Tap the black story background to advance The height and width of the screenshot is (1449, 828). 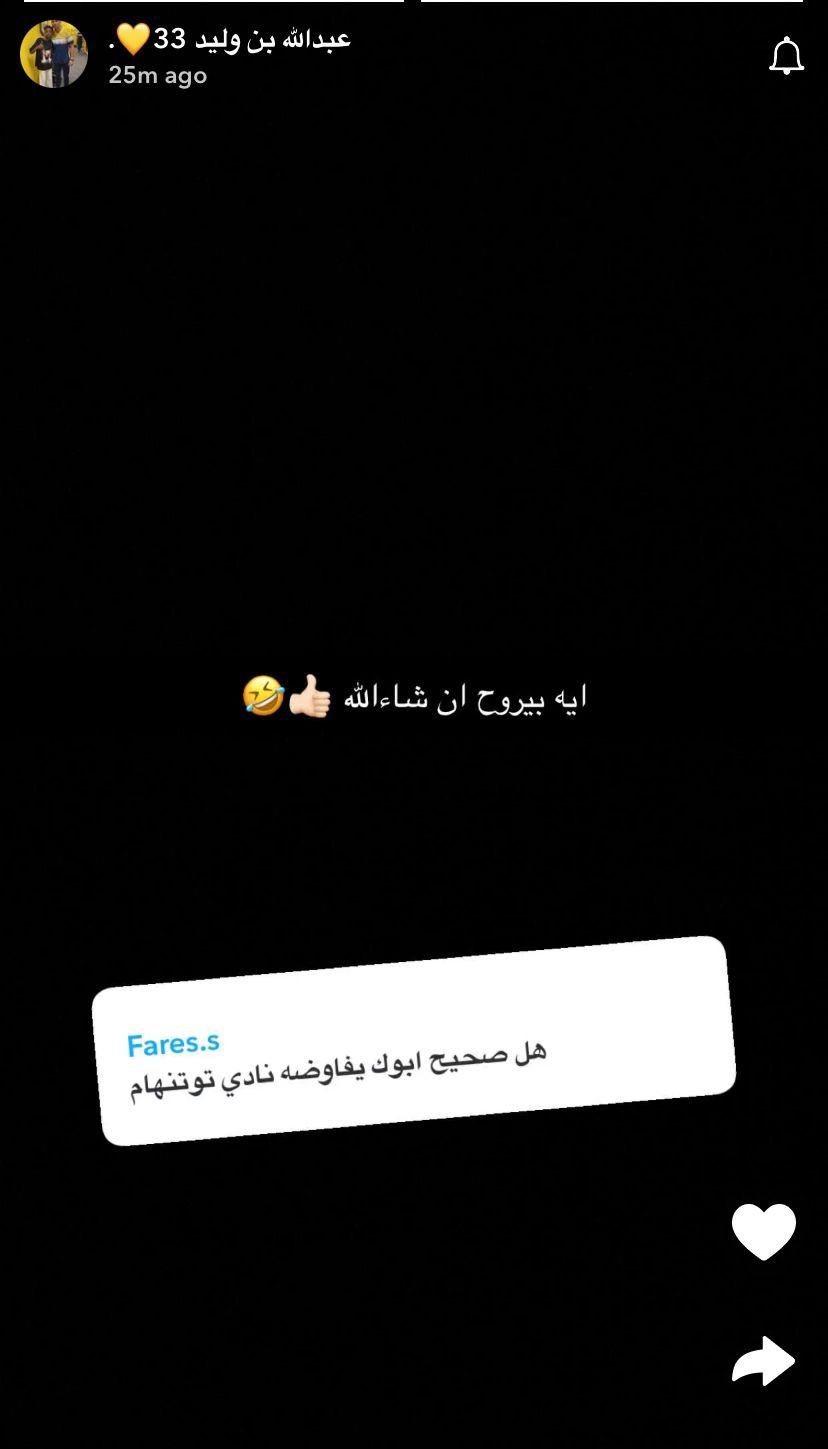[x=414, y=400]
